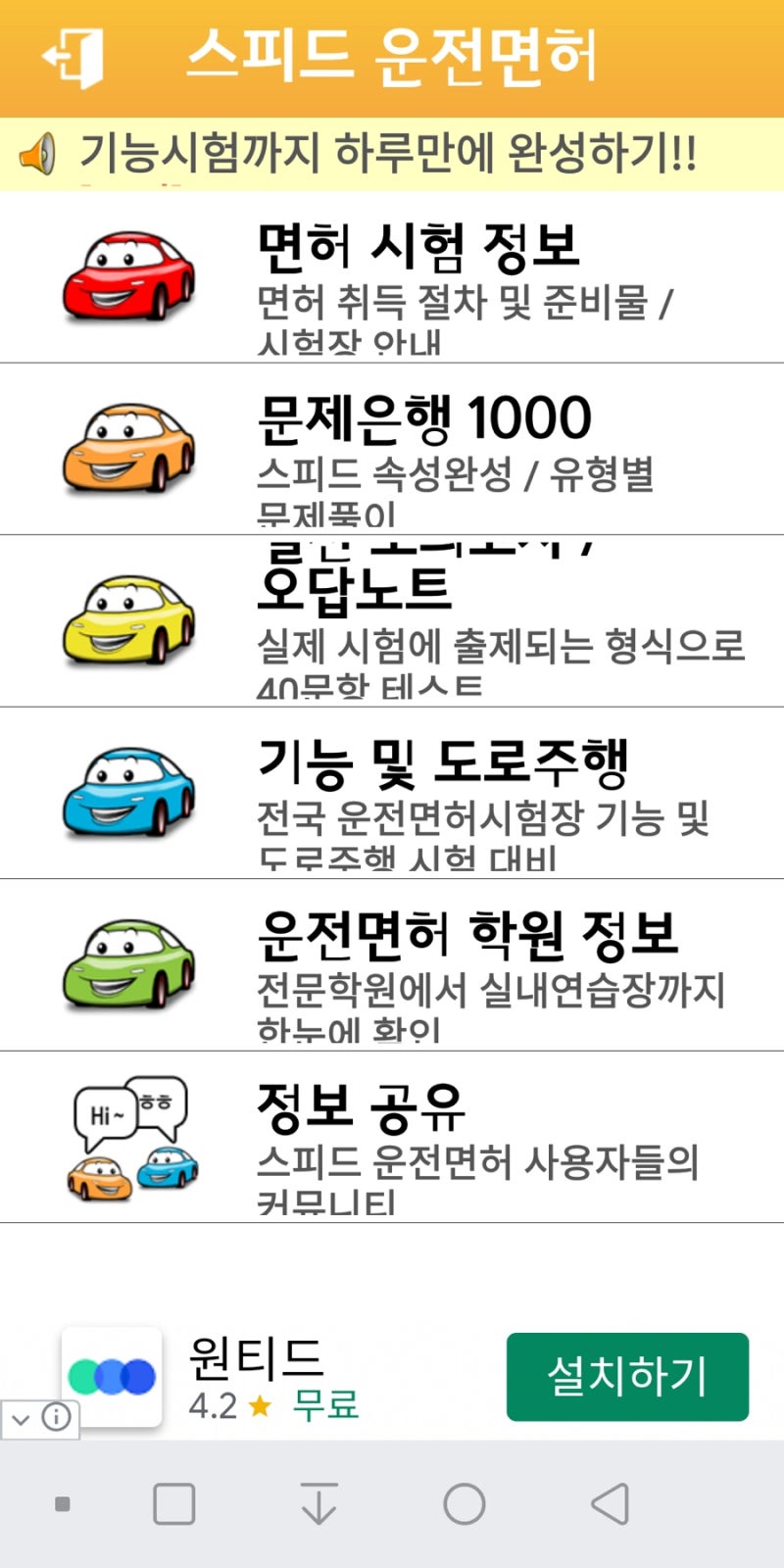The height and width of the screenshot is (1568, 784).
Task: Tap the exit door icon in header
Action: 73,58
